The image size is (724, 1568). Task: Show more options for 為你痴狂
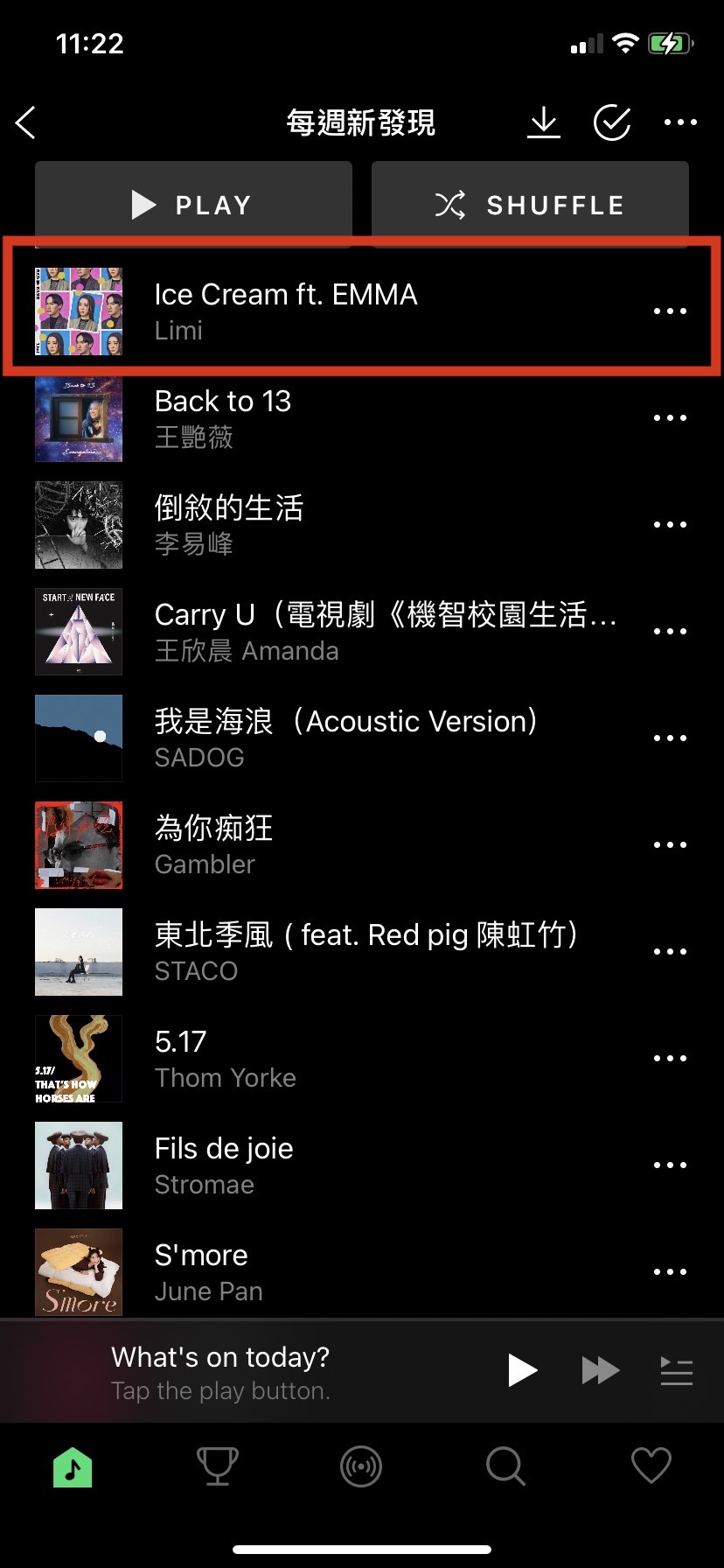[670, 845]
